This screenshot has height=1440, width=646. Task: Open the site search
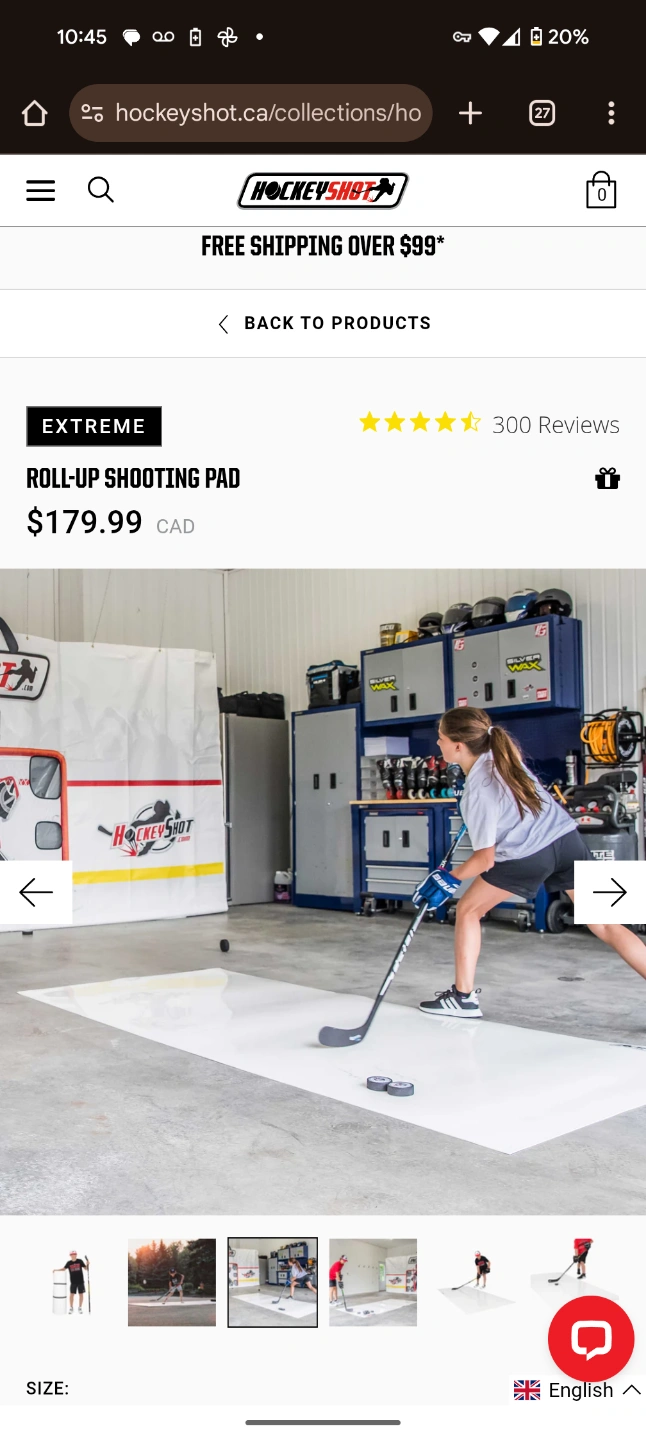tap(101, 189)
